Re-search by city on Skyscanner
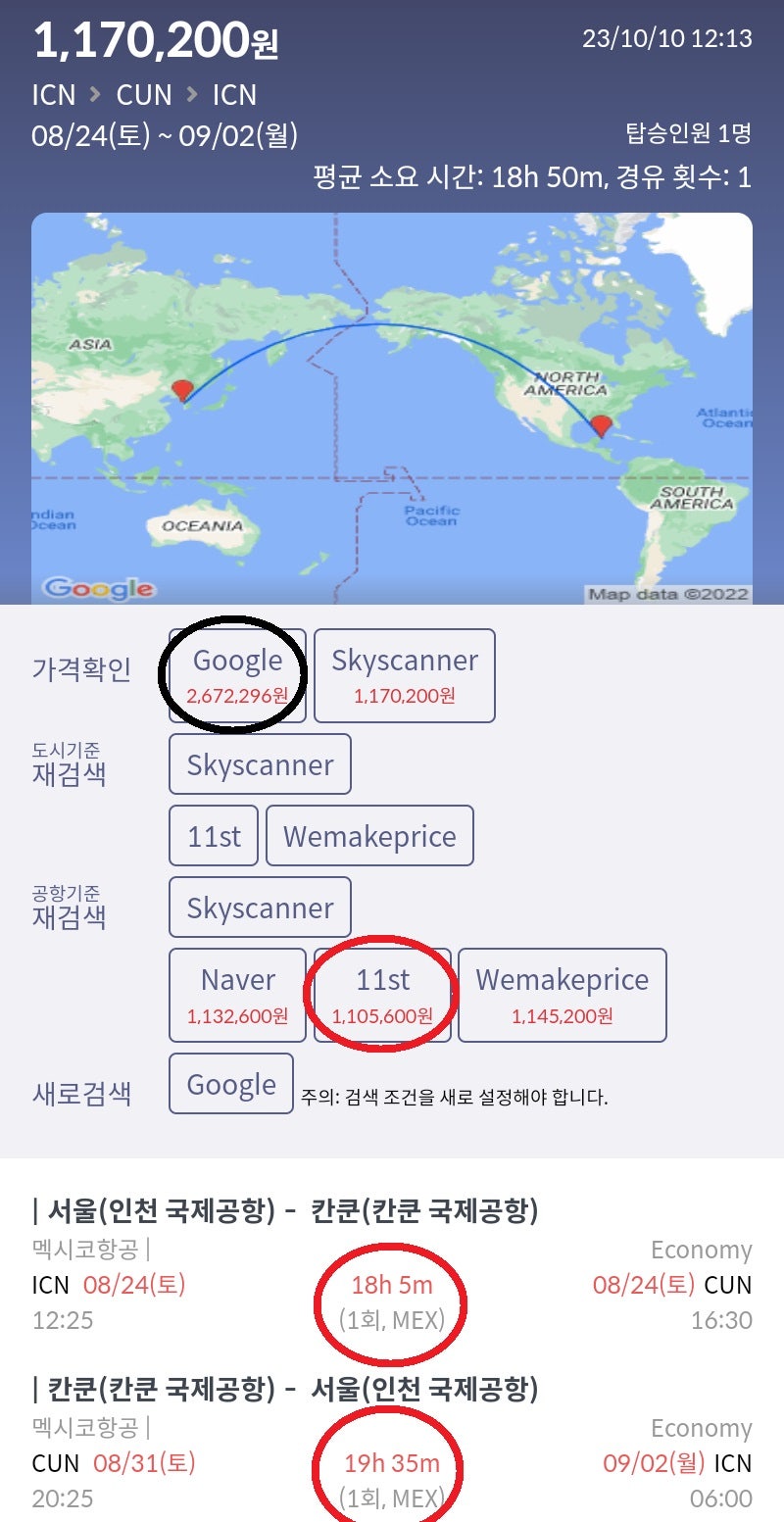Screen dimensions: 784x1522 pyautogui.click(x=260, y=764)
